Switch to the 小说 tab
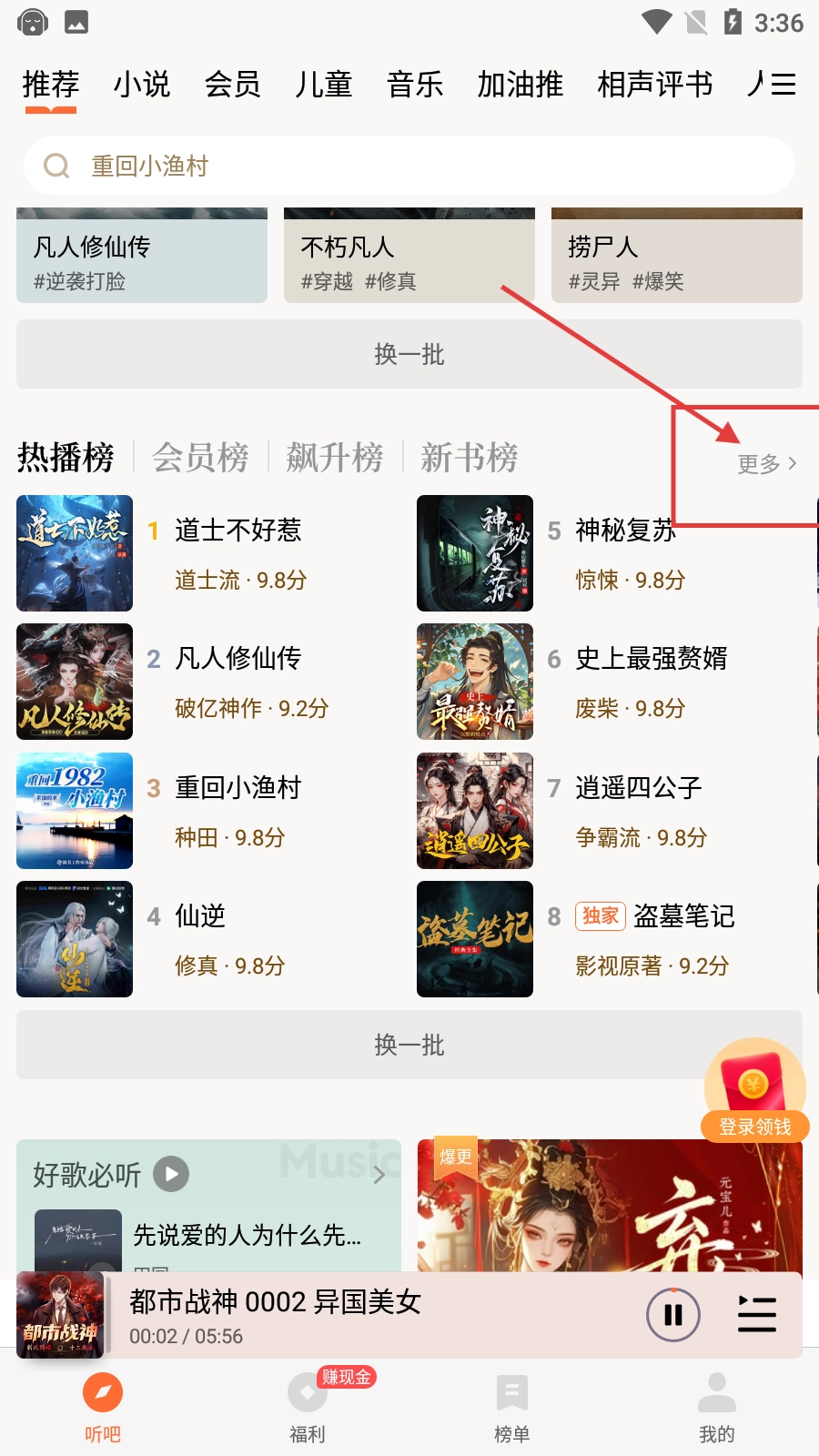This screenshot has width=819, height=1456. 142,85
